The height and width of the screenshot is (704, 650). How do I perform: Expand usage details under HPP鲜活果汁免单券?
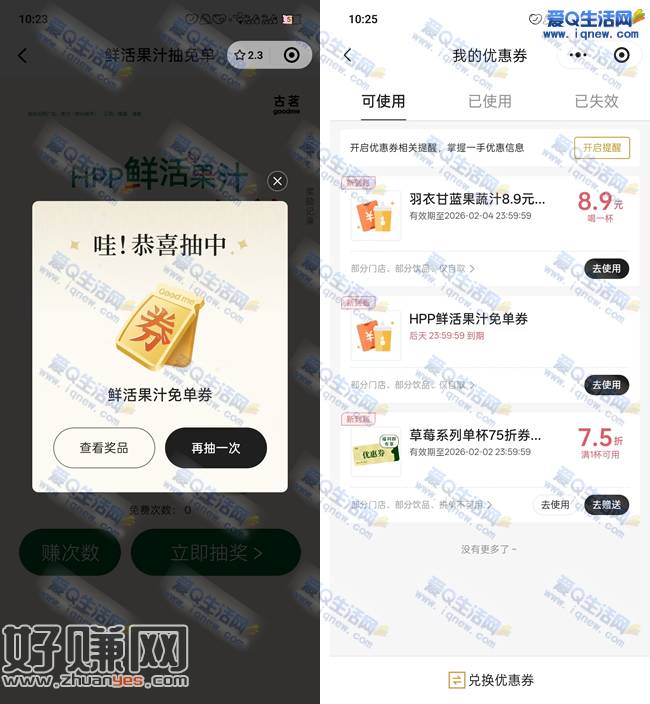coord(413,384)
